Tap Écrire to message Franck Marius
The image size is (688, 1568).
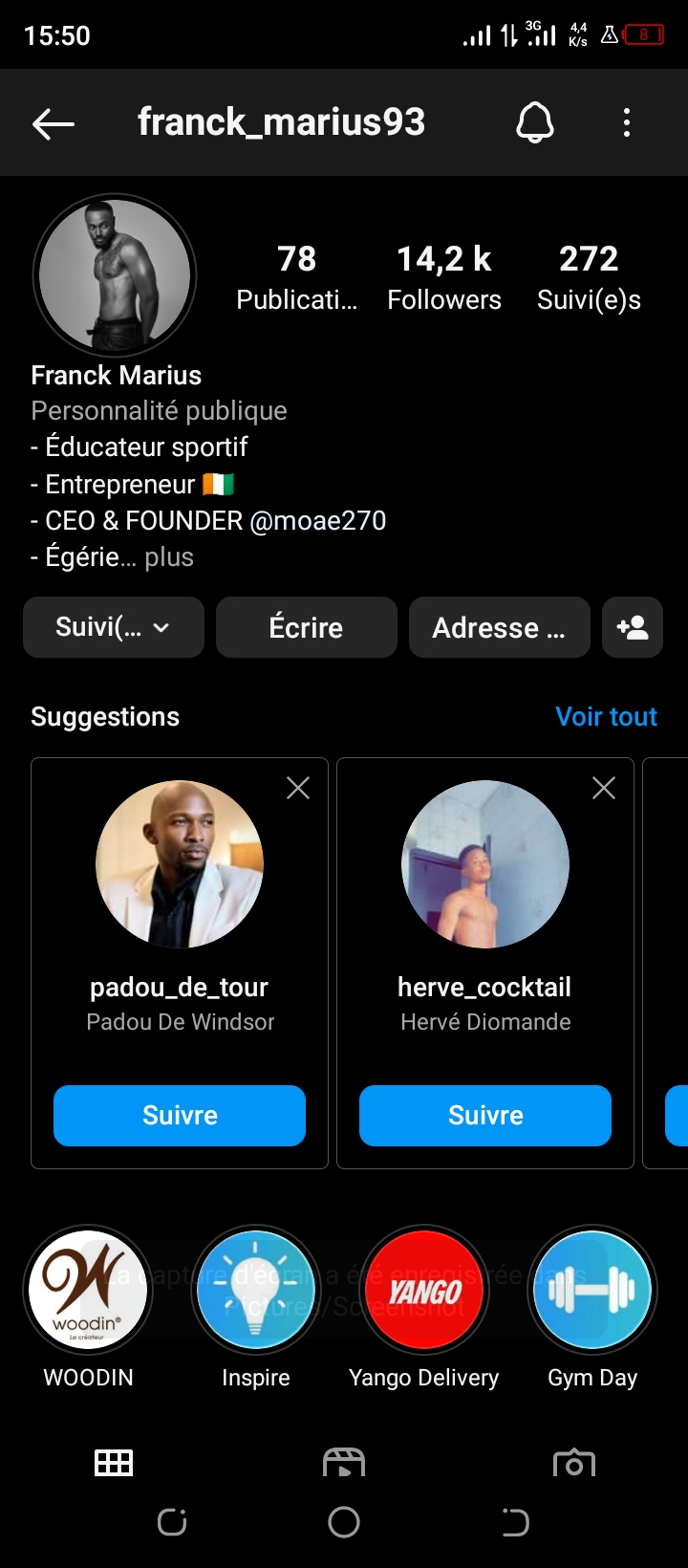tap(307, 627)
